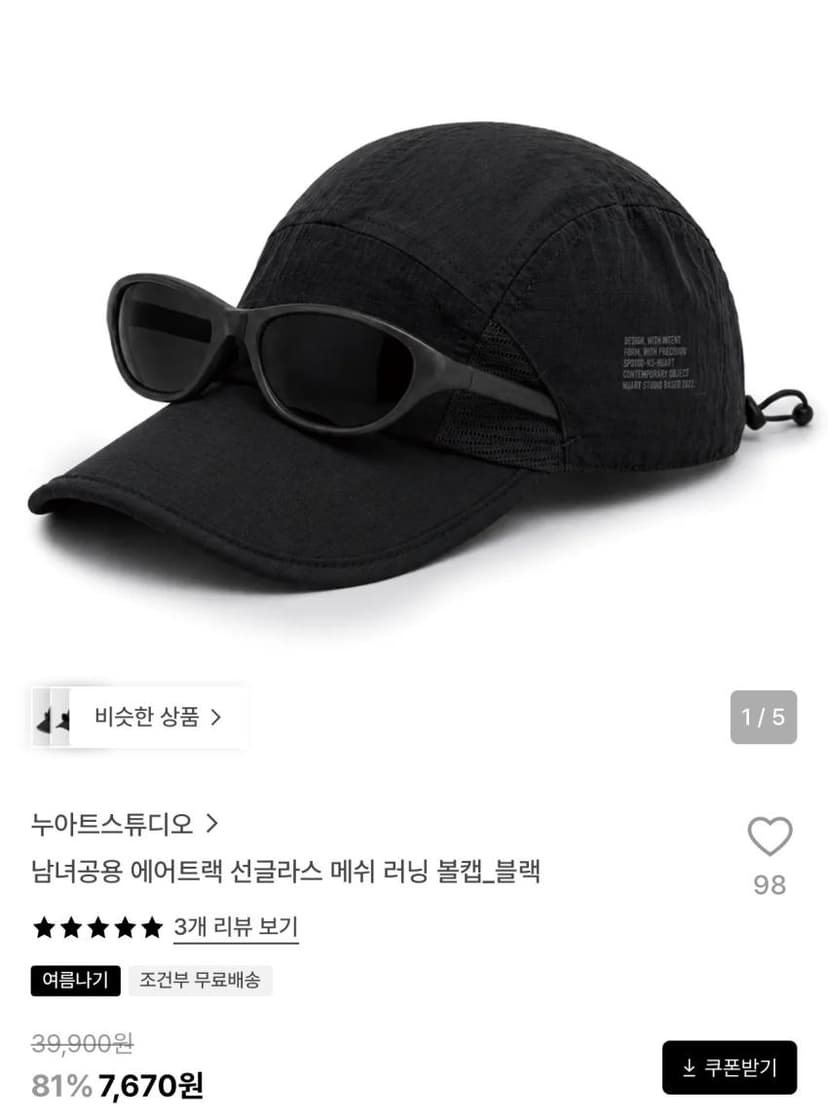828x1111 pixels.
Task: Tap the 쿠폰받기 coupon button
Action: (730, 1067)
